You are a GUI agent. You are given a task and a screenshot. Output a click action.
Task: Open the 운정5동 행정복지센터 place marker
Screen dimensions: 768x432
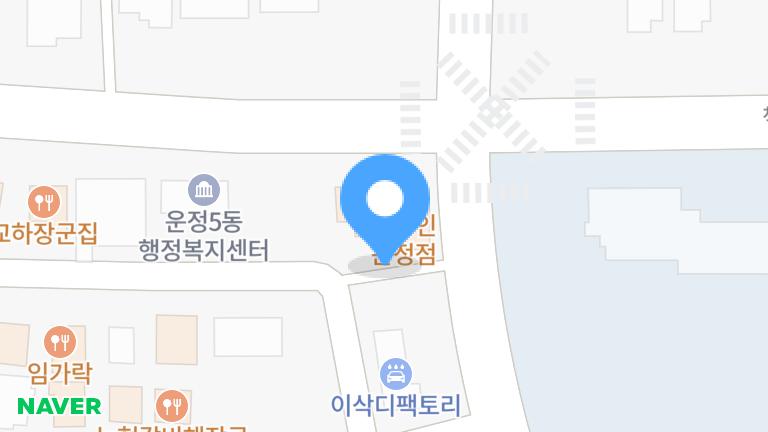click(204, 189)
